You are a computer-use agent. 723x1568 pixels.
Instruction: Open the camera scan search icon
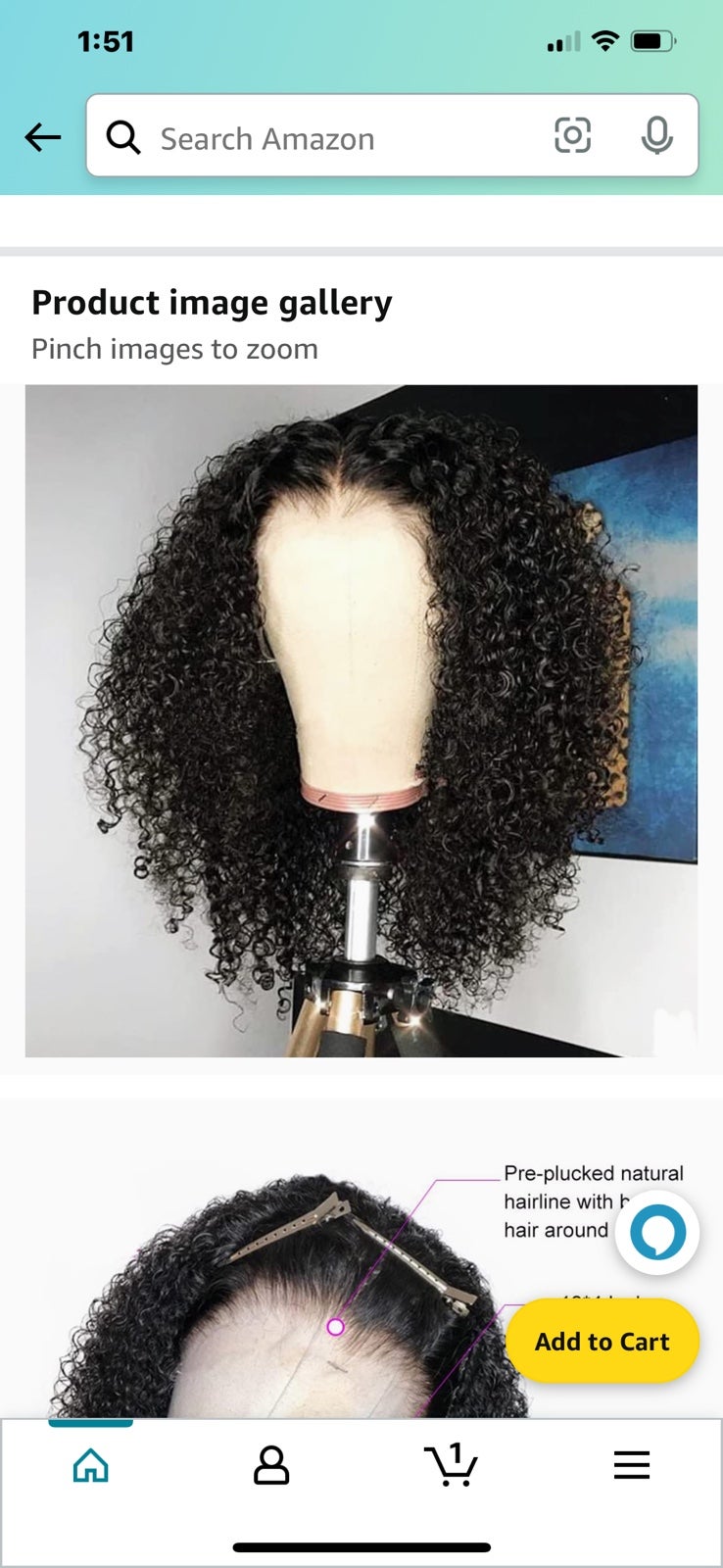573,135
